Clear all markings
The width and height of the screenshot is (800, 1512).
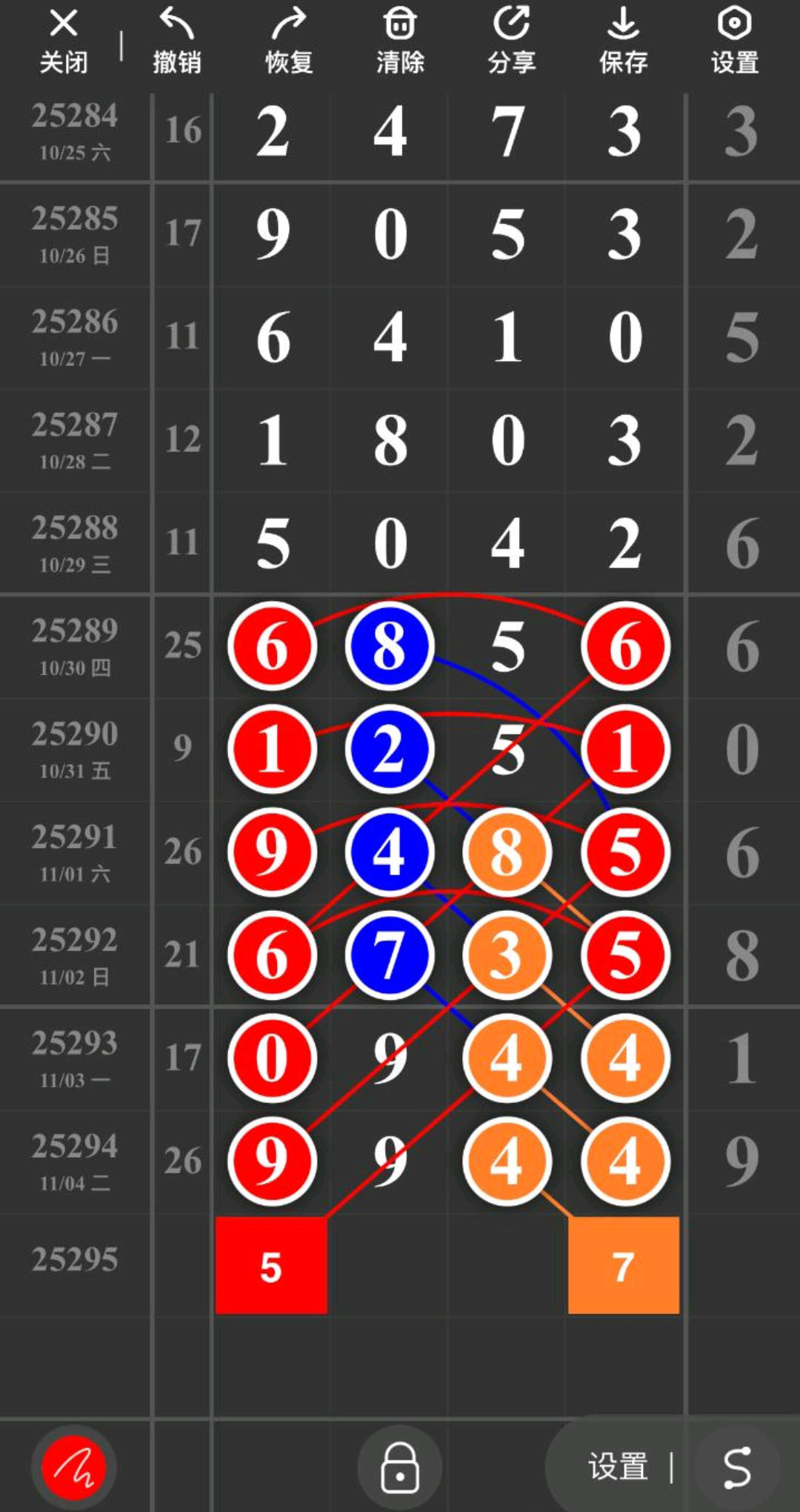(x=400, y=42)
